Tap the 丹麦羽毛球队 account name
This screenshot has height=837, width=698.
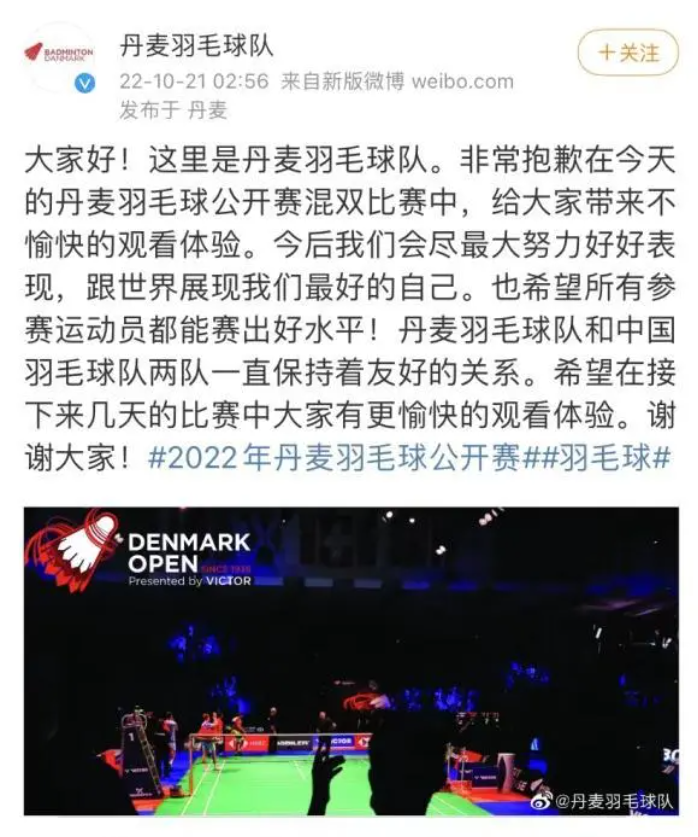[x=196, y=45]
